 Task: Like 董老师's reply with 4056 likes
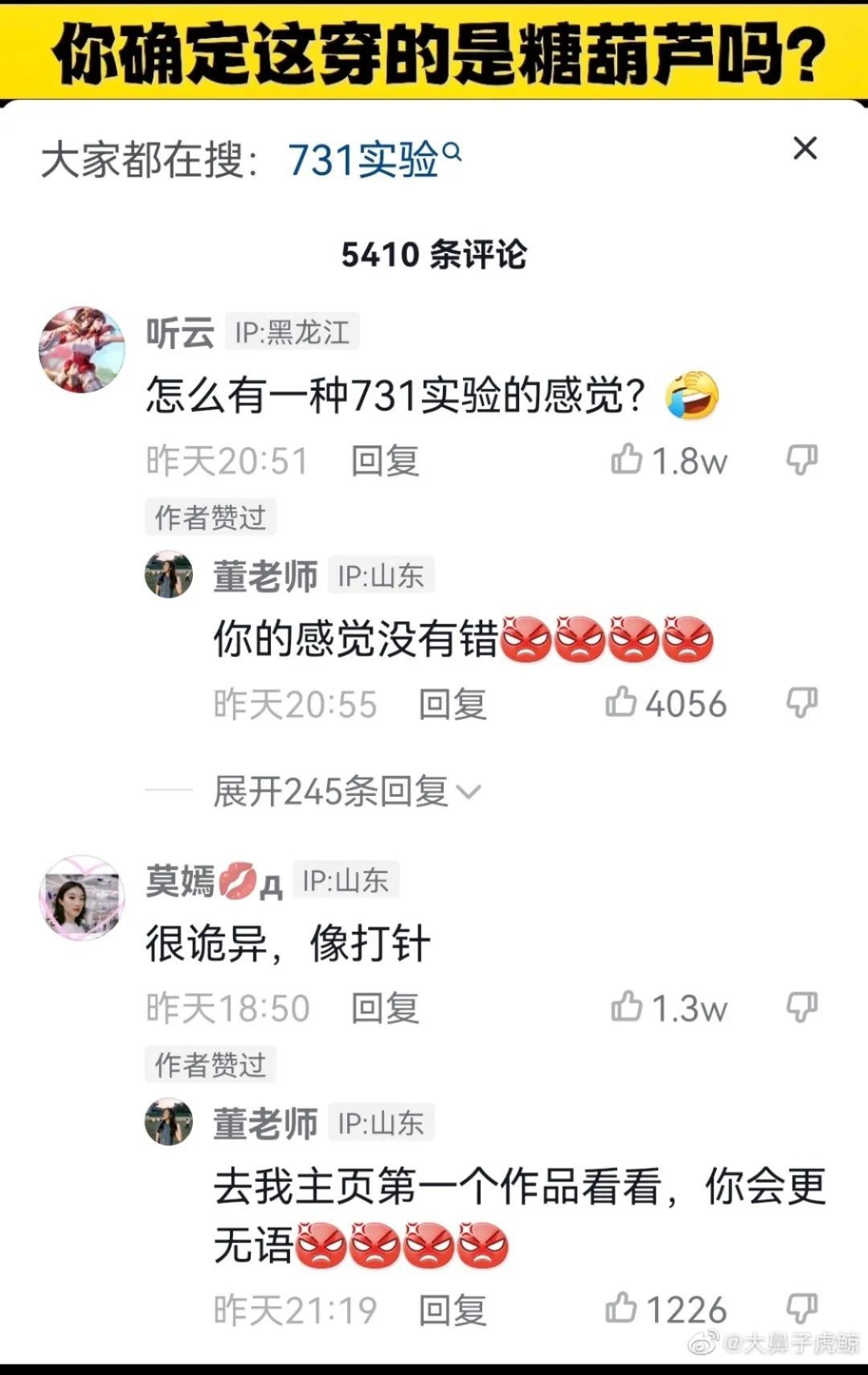[x=621, y=704]
